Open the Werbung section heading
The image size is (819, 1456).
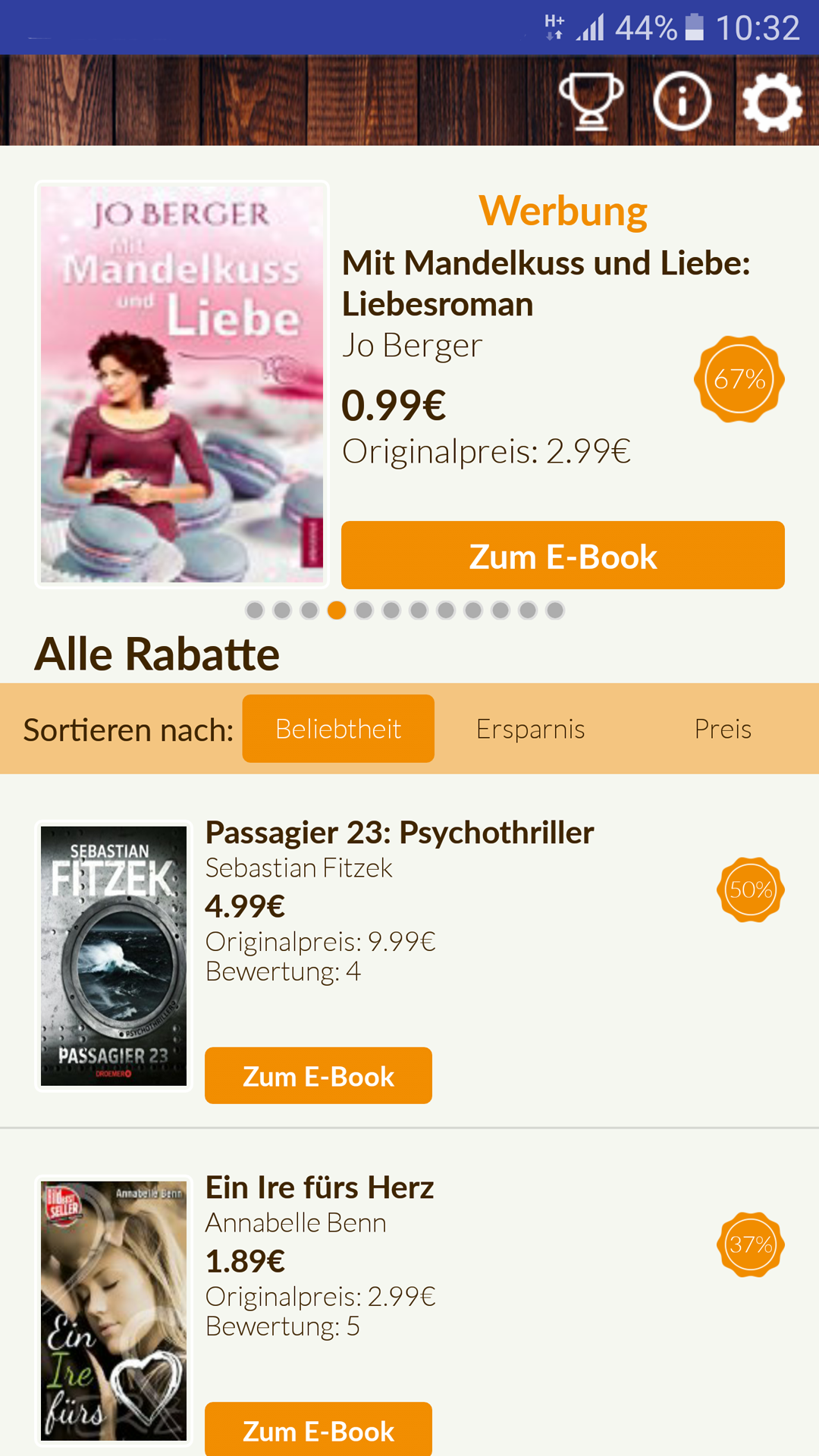562,210
